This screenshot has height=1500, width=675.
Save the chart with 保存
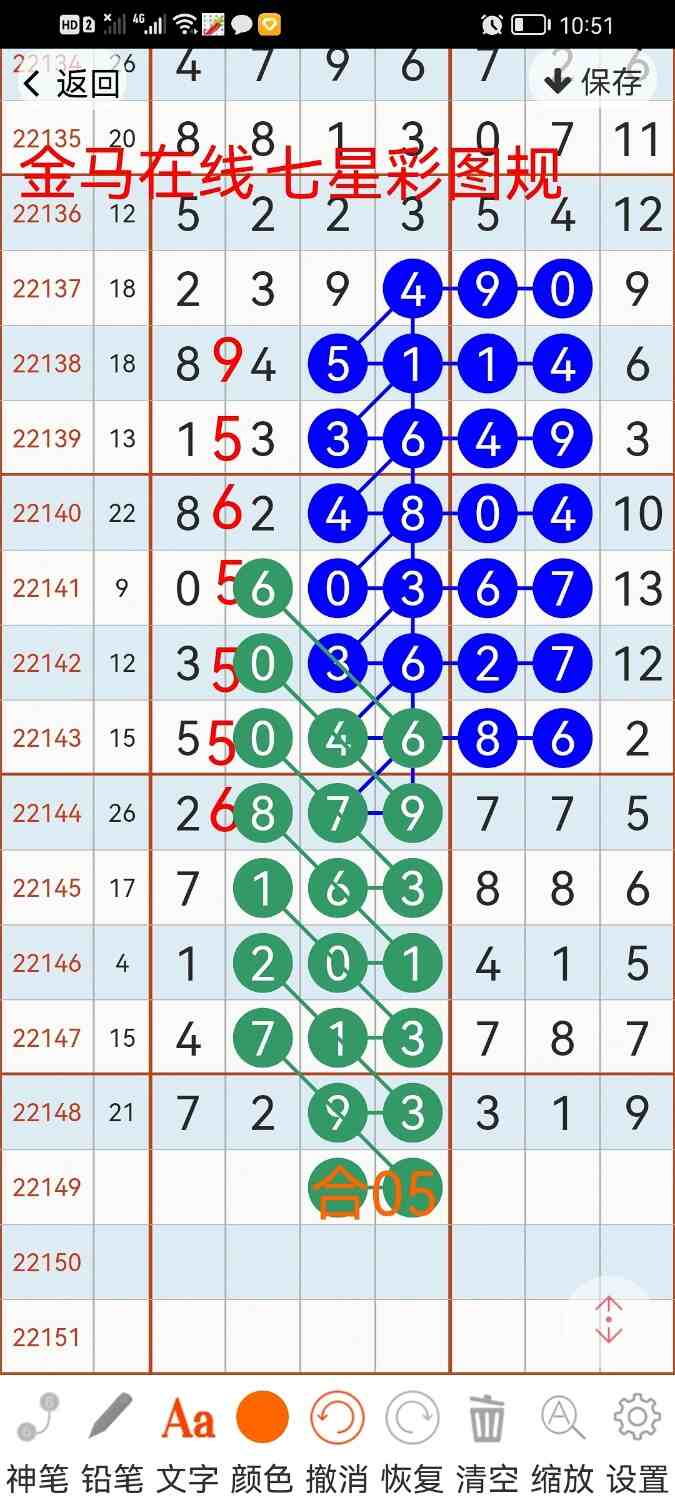click(594, 81)
